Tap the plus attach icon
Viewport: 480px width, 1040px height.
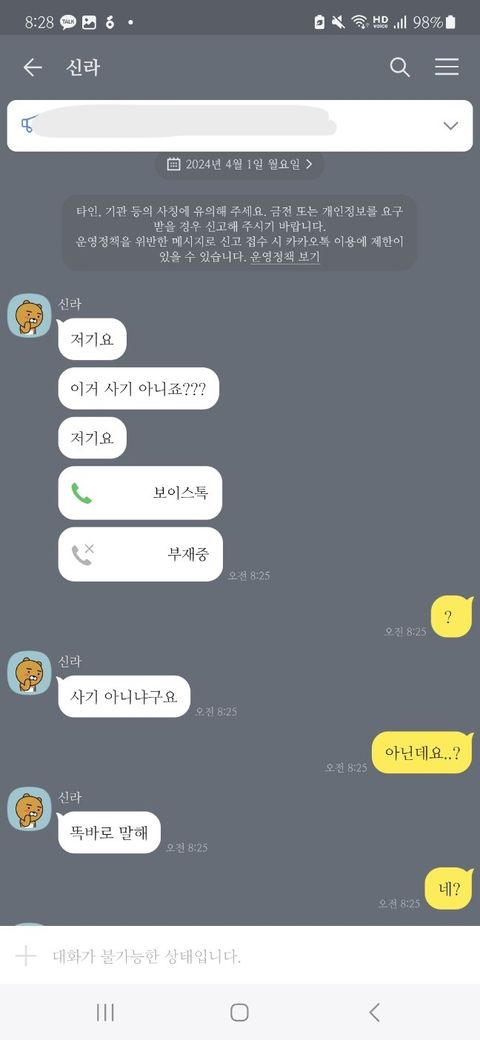(x=25, y=956)
